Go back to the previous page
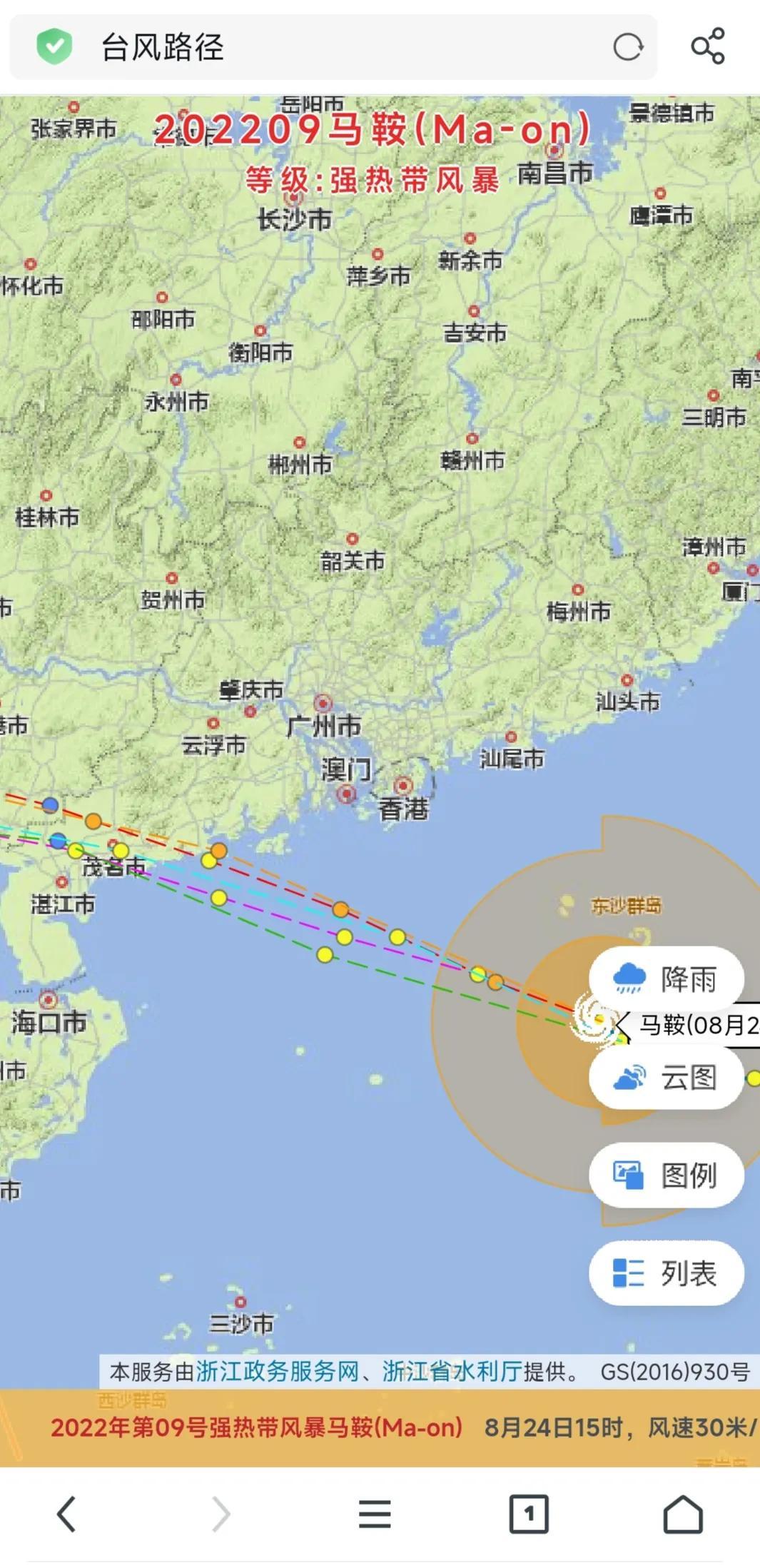Viewport: 760px width, 1568px height. pyautogui.click(x=66, y=1514)
